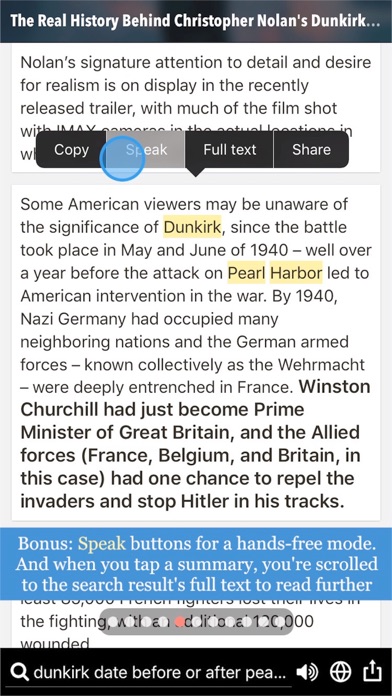
Task: Select Share in the popup menu
Action: [311, 150]
